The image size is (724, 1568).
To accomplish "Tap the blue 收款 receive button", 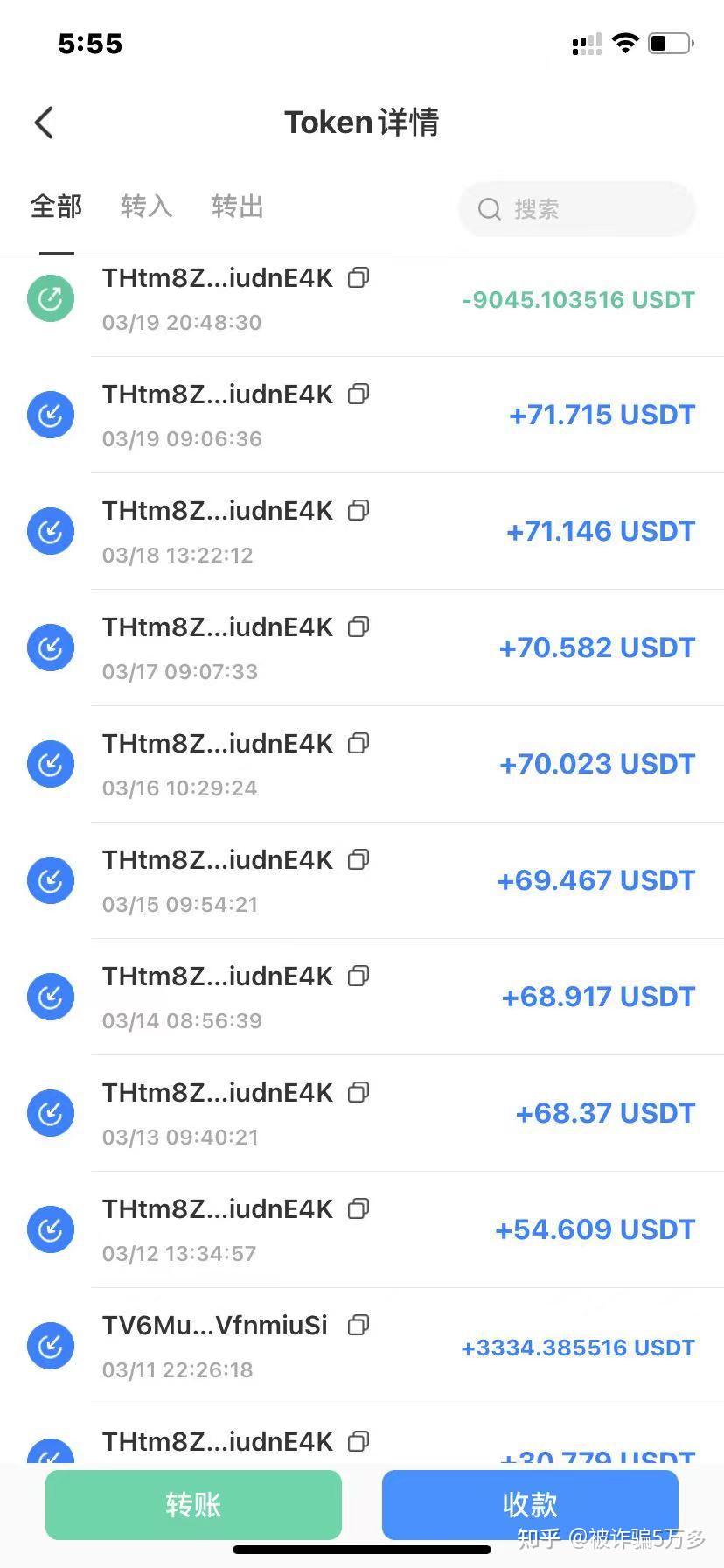I will (x=530, y=1504).
